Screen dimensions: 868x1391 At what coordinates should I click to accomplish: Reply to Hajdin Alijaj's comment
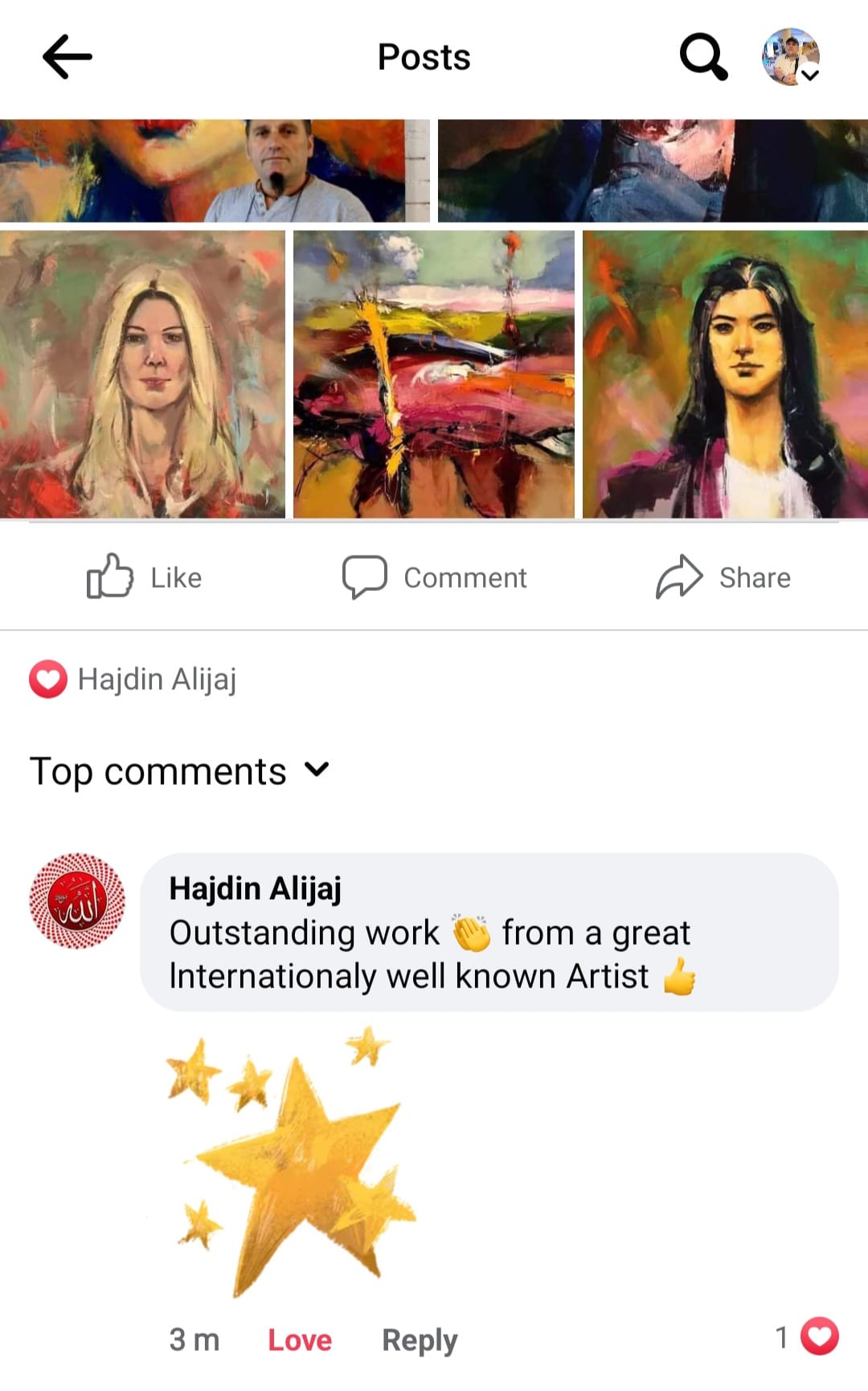pos(420,1340)
